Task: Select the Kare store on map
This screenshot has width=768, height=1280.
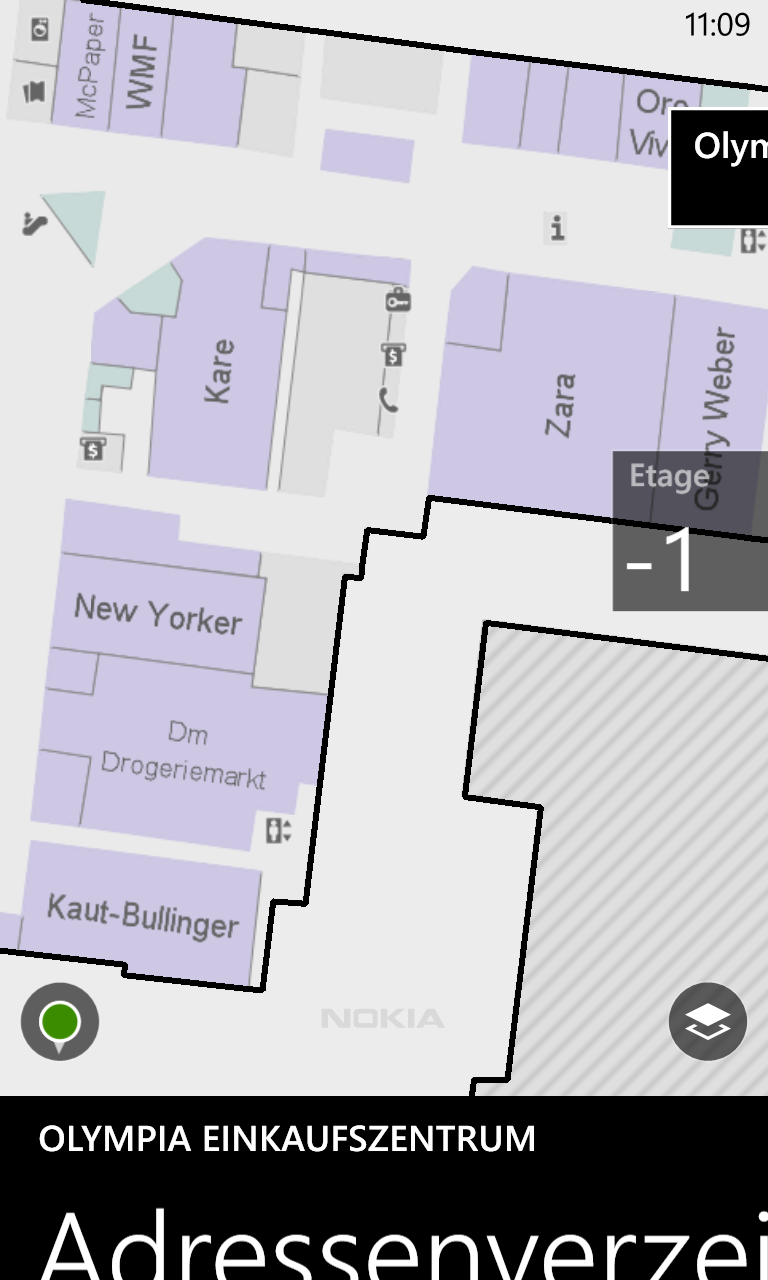Action: (219, 372)
